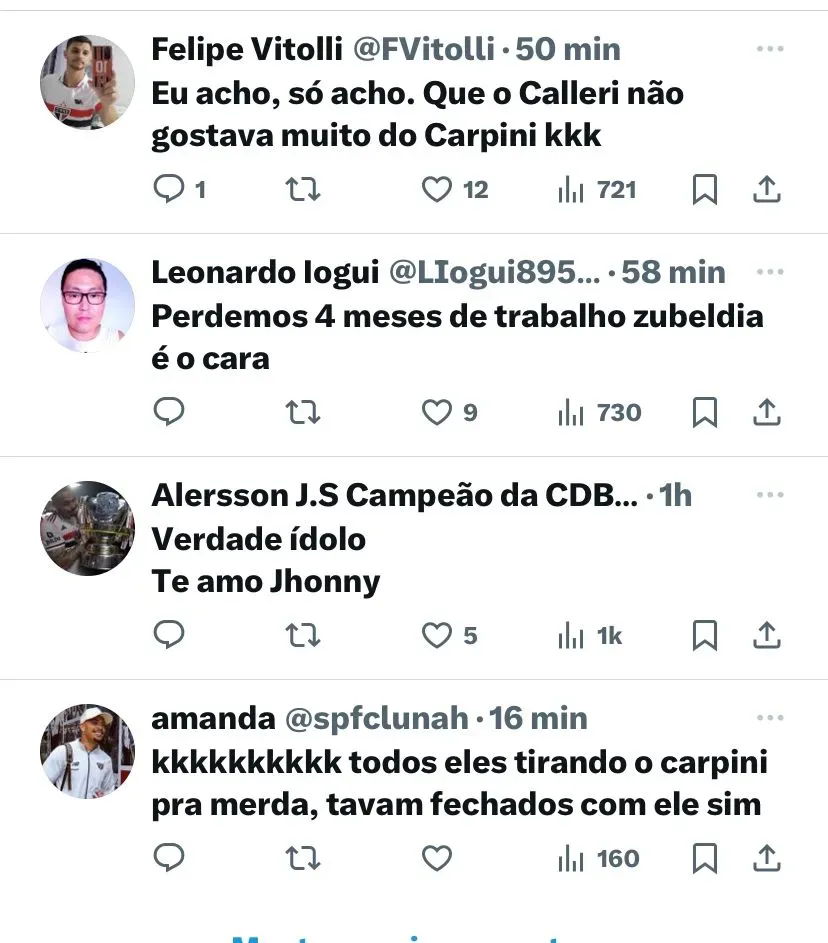The width and height of the screenshot is (828, 943).
Task: Open amanda's profile avatar
Action: click(87, 752)
